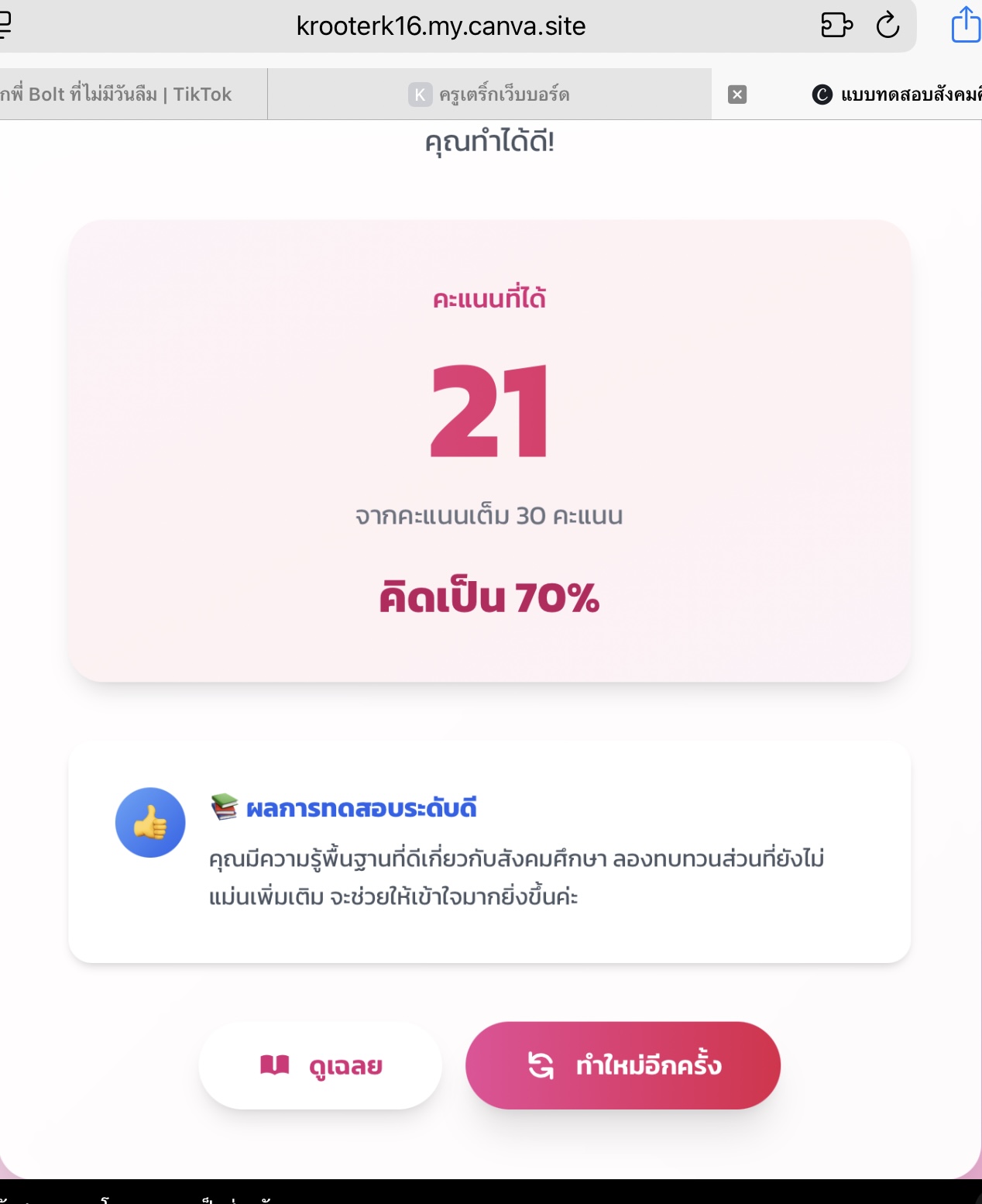Screen dimensions: 982x1204
Task: Tap the ดูเฉลย answer key button
Action: click(321, 1066)
